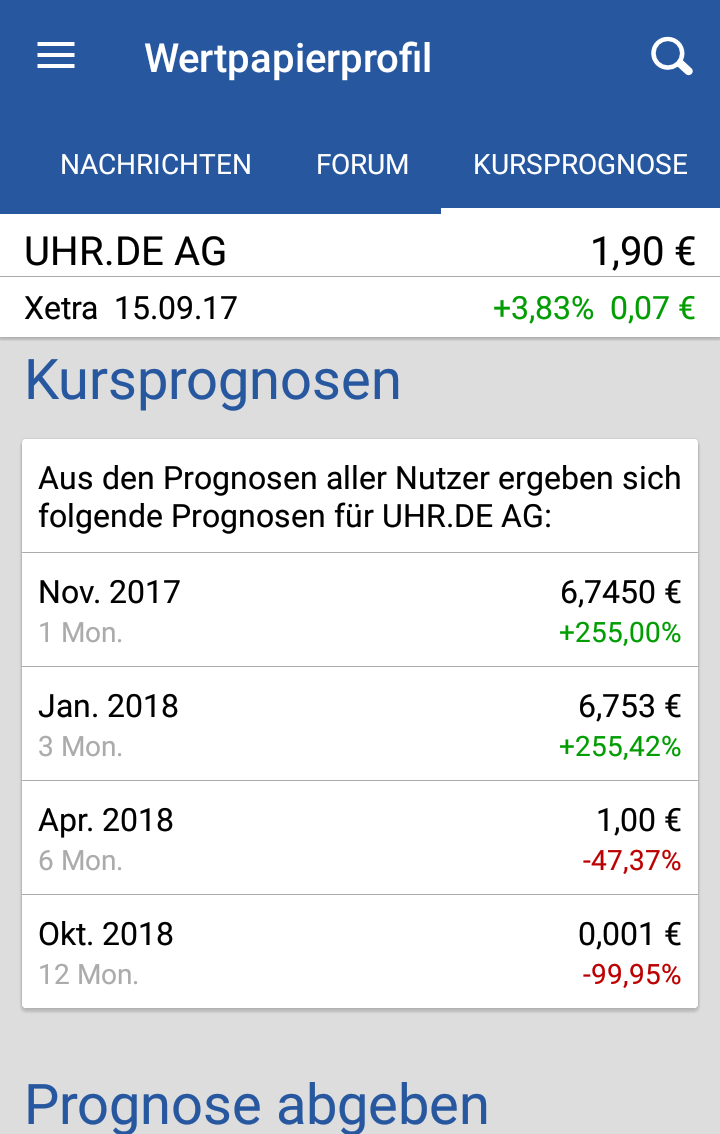Click the -99,95% twelve-month forecast
Screen dimensions: 720x1134
point(630,974)
